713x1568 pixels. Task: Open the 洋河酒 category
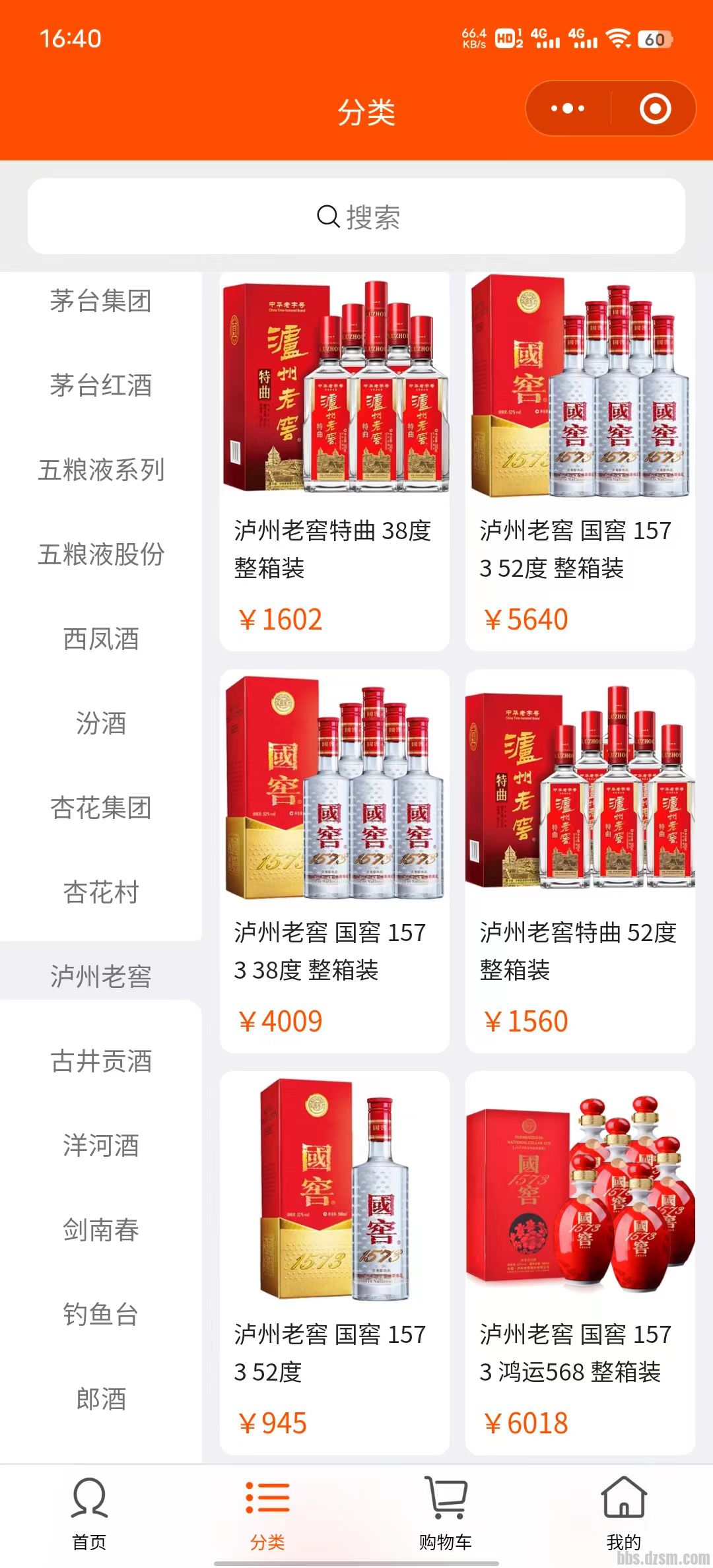tap(101, 1146)
